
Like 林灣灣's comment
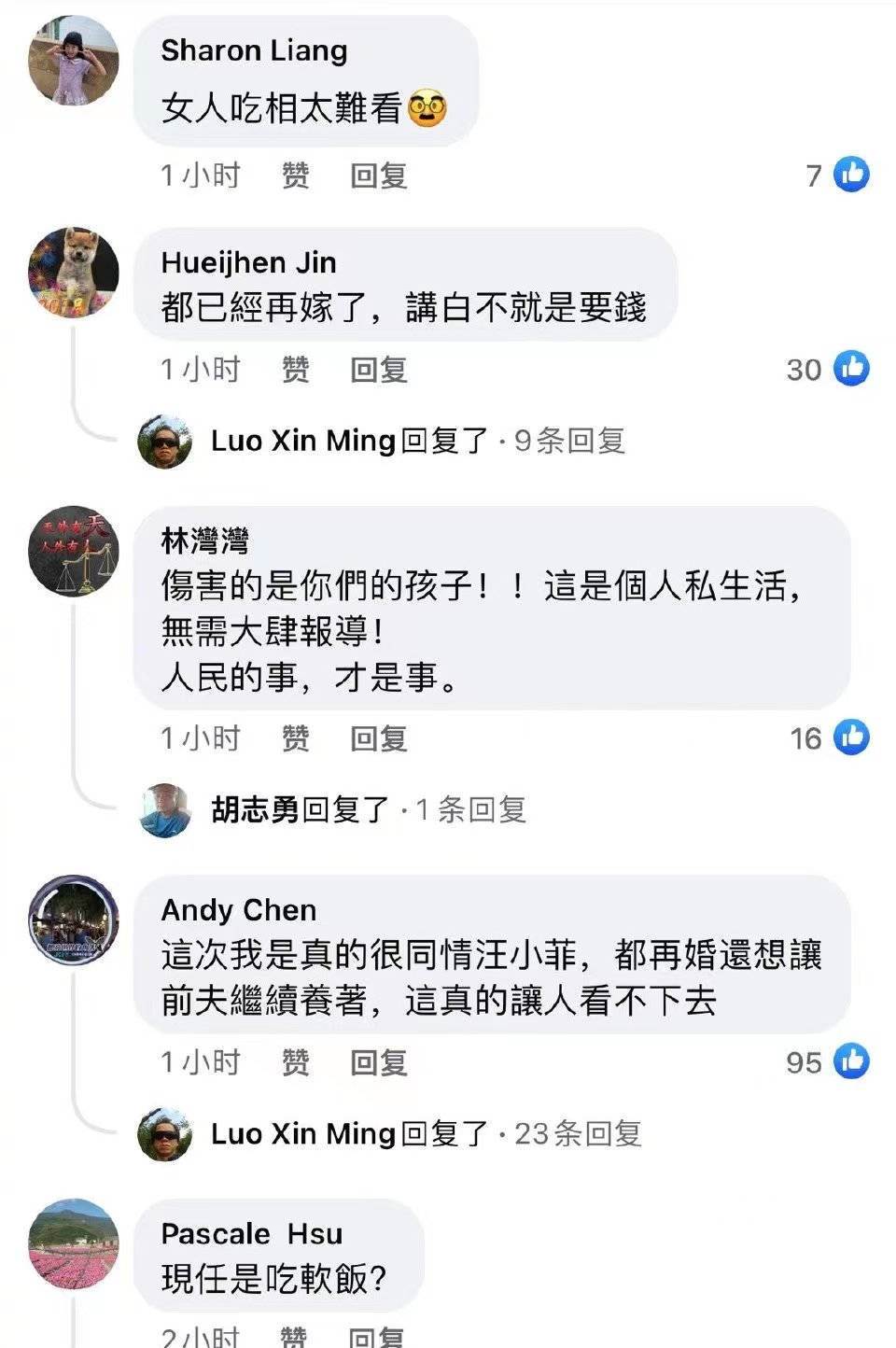tap(296, 738)
